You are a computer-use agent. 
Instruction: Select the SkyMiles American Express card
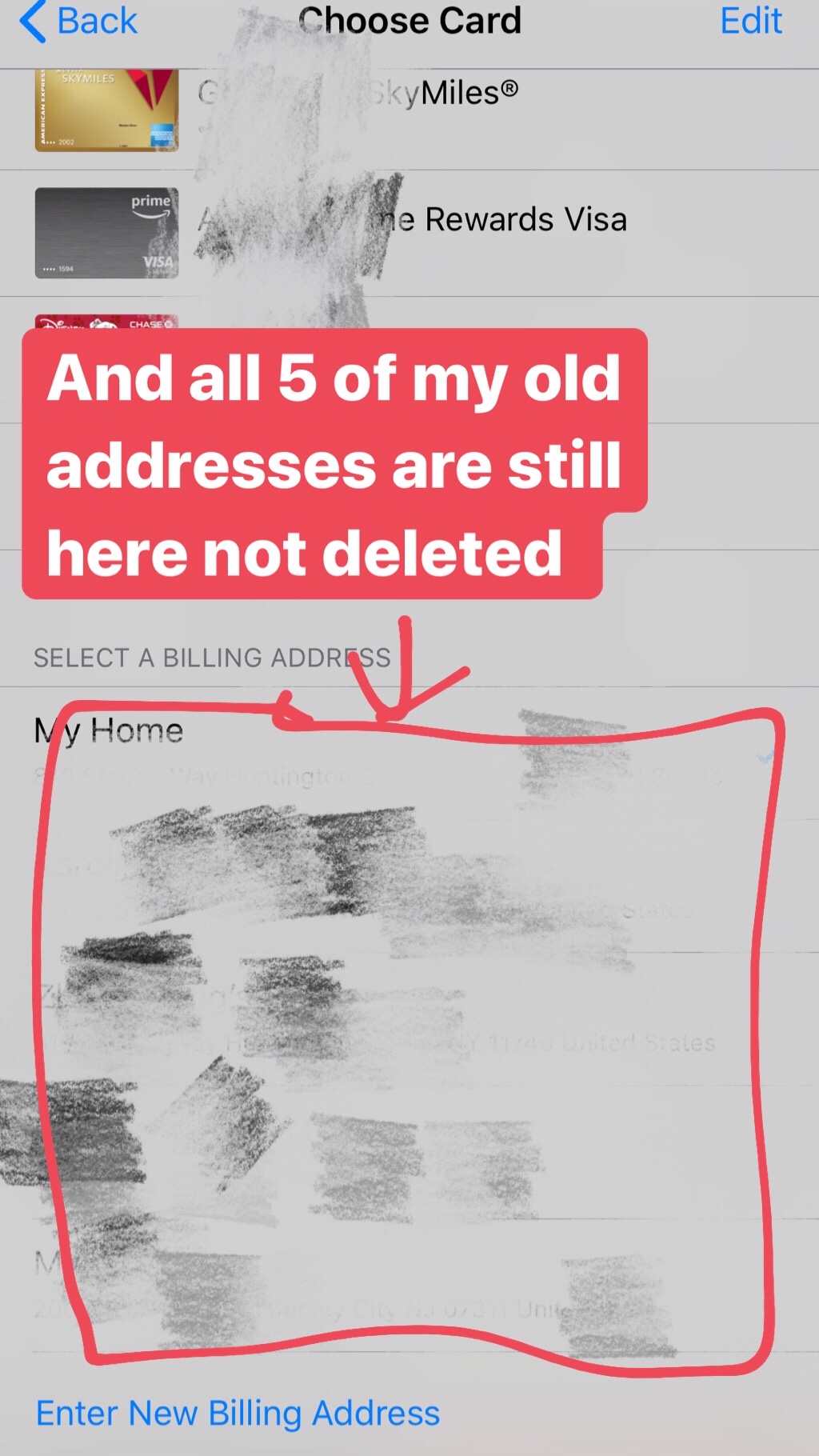[x=409, y=109]
